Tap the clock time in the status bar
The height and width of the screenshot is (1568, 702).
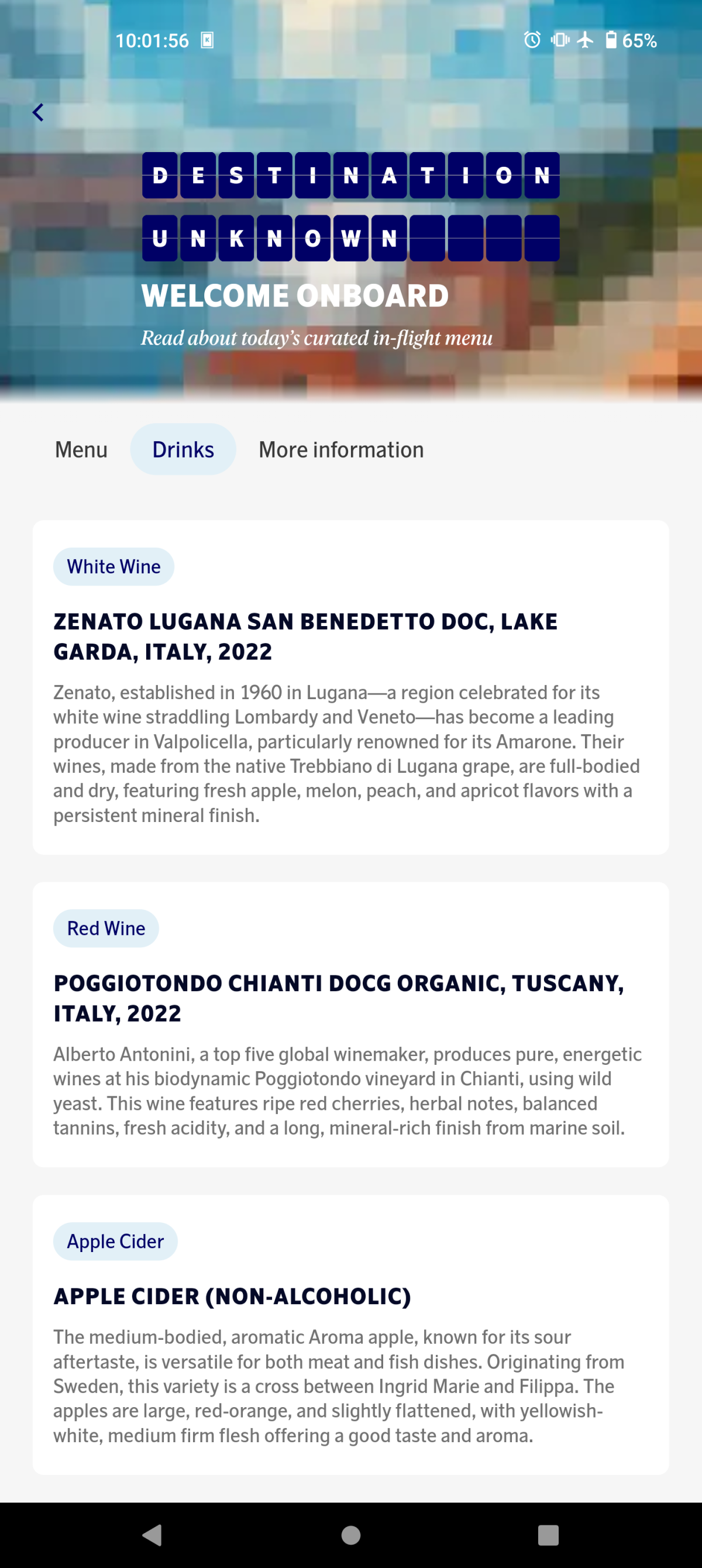pyautogui.click(x=152, y=40)
